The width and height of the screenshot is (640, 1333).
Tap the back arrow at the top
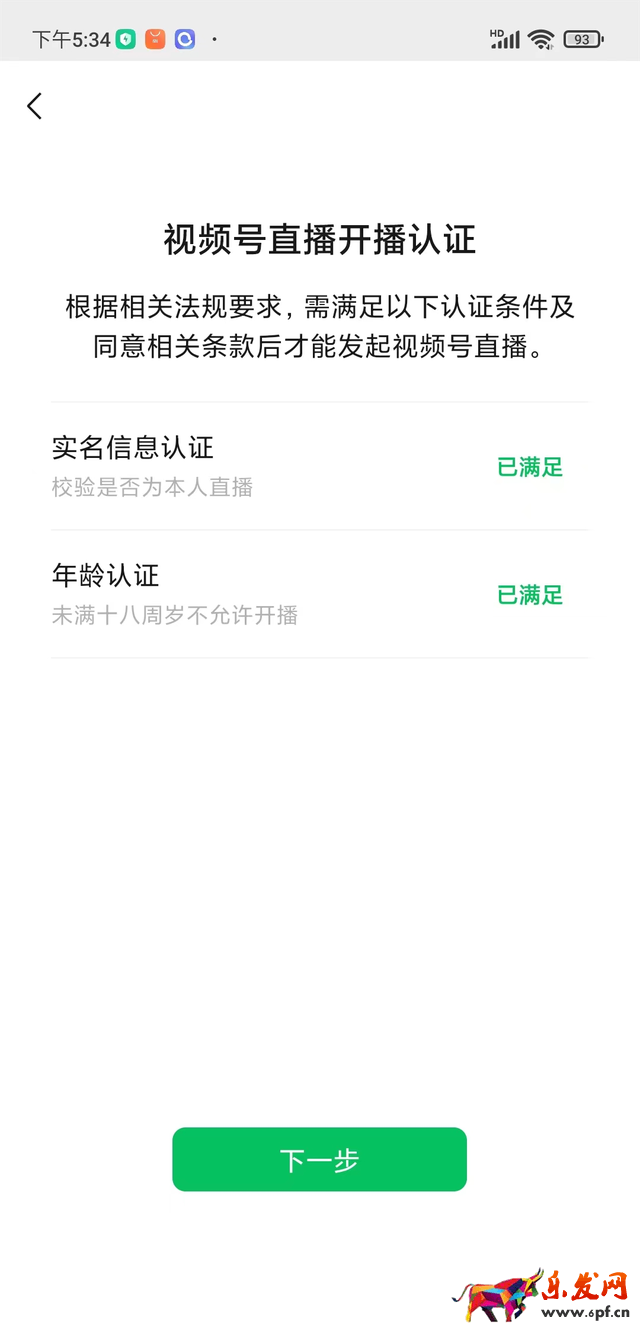(x=35, y=106)
